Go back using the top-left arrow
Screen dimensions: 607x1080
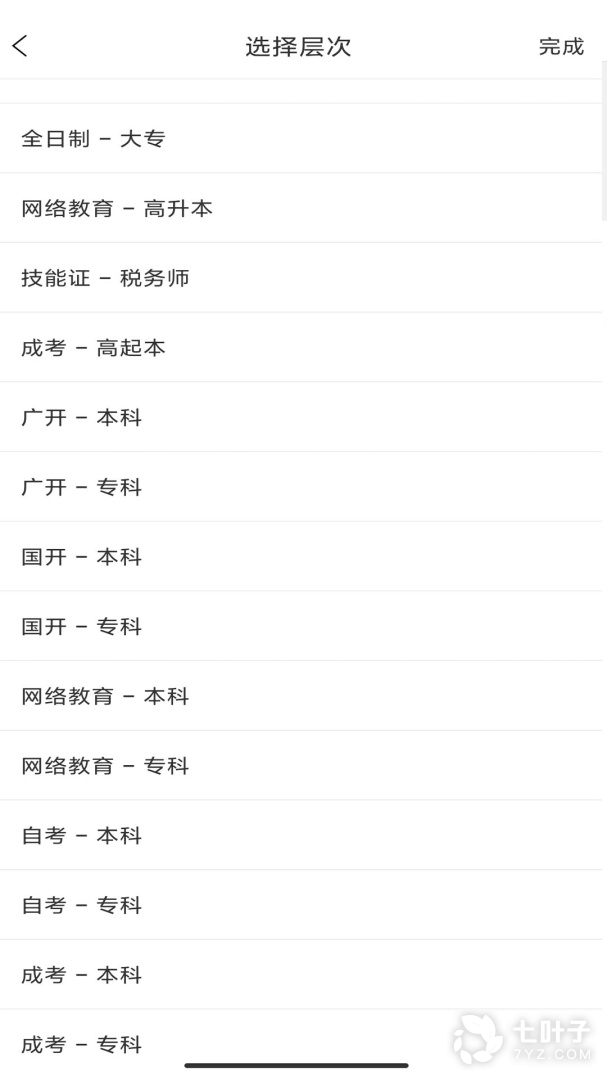21,46
